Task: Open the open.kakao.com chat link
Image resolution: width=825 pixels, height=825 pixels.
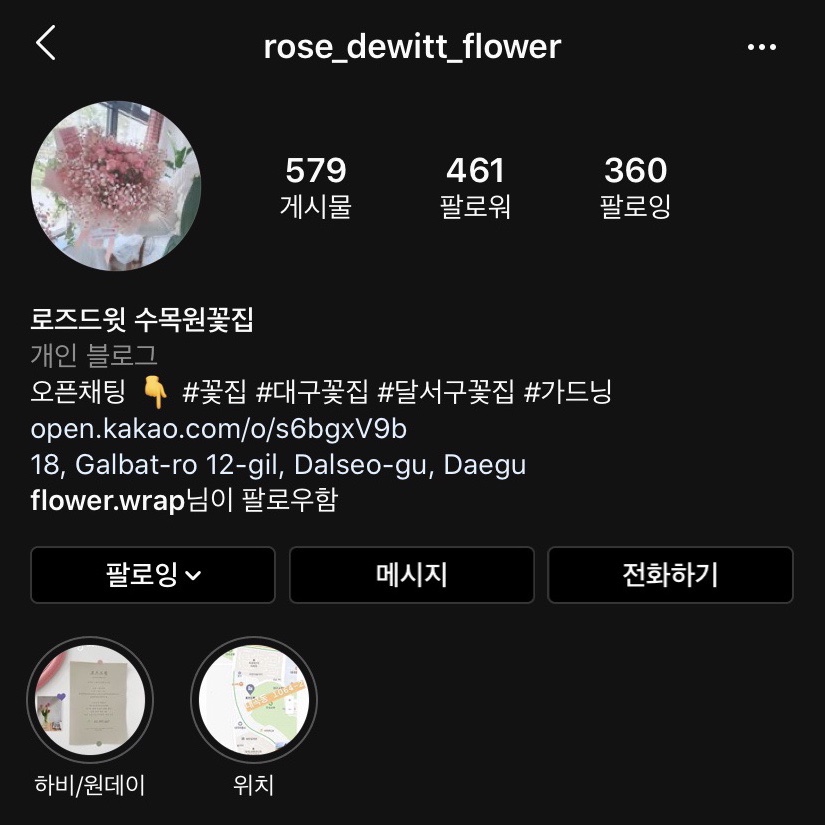Action: [x=219, y=429]
